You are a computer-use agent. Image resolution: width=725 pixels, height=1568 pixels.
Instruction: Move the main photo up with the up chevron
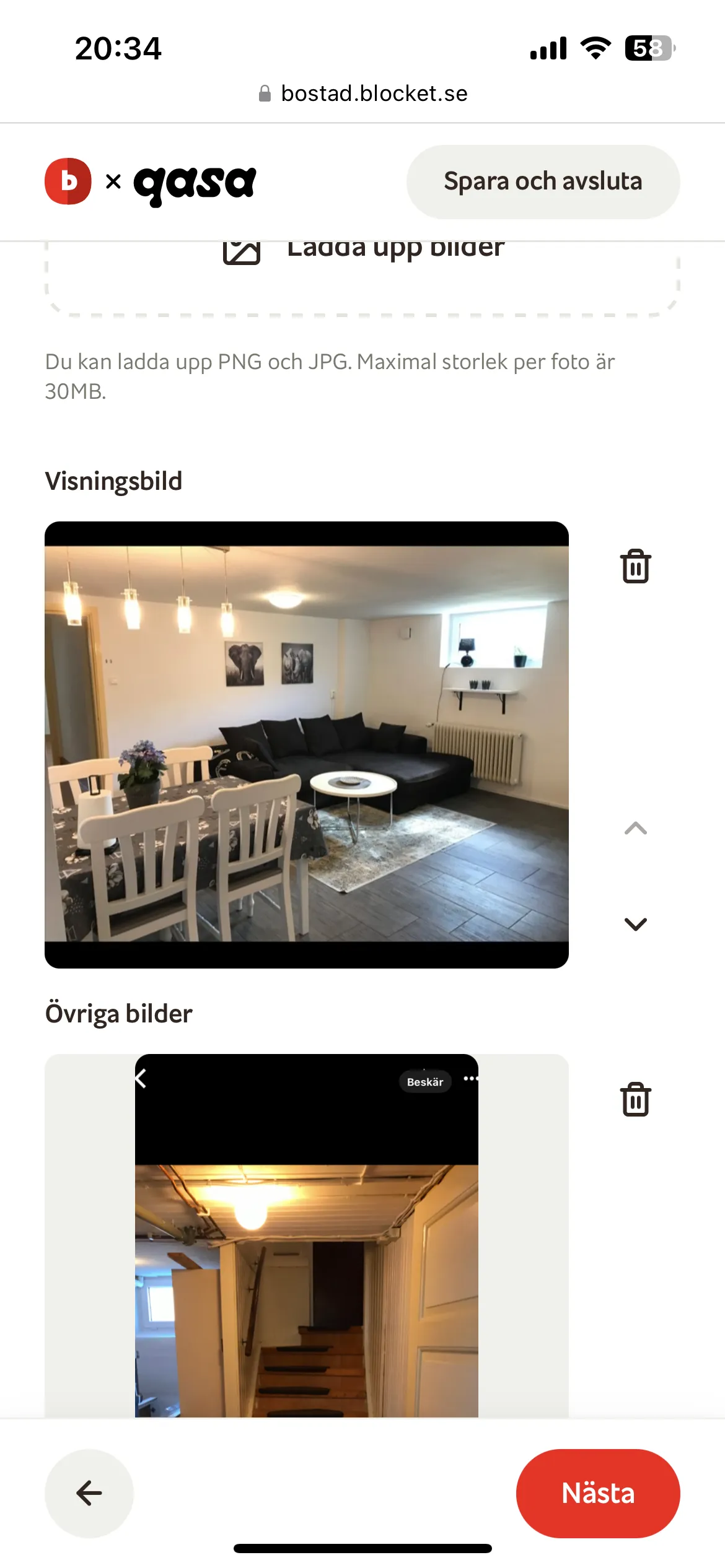635,827
